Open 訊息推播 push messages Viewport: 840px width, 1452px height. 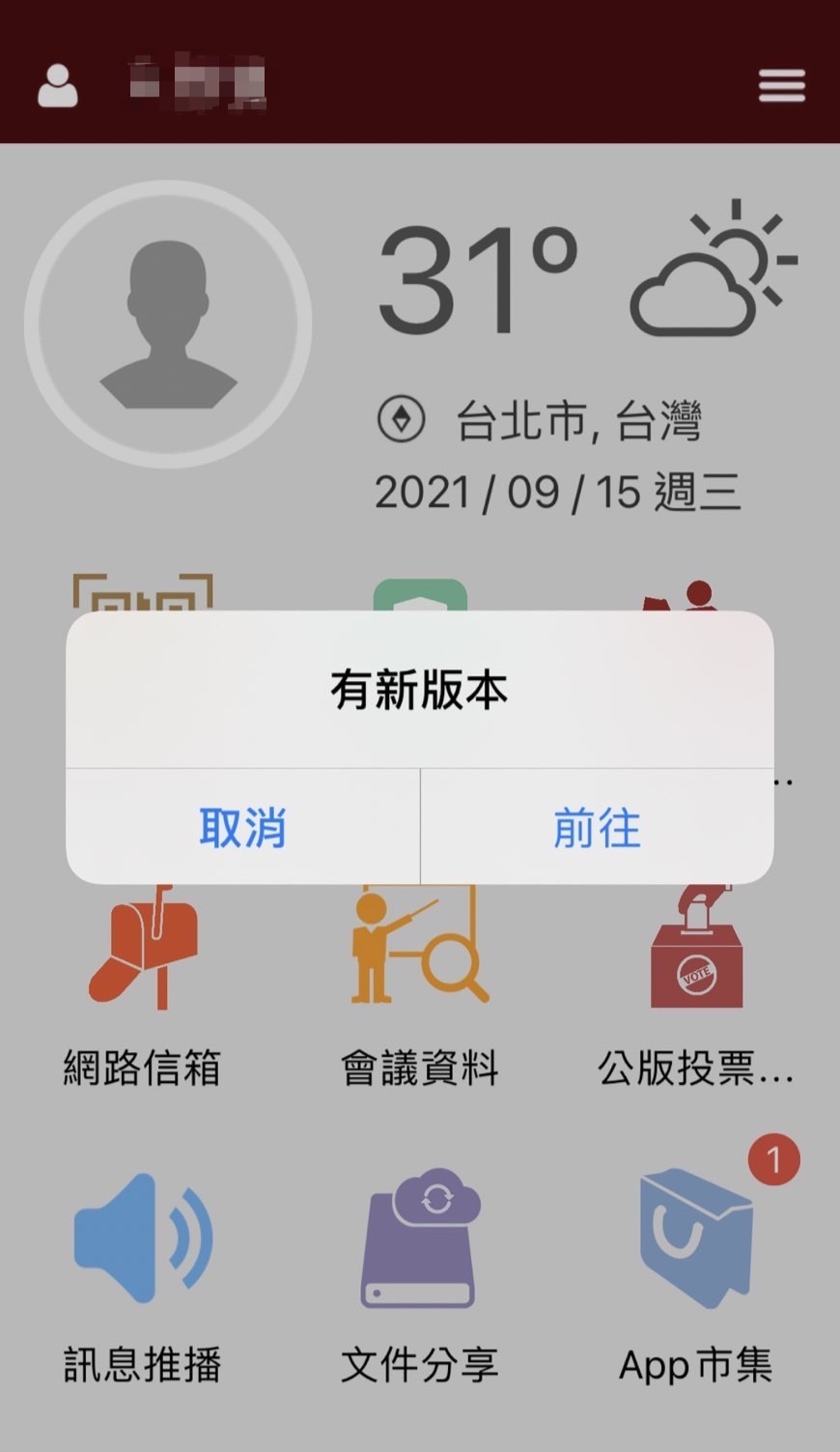pyautogui.click(x=143, y=1241)
